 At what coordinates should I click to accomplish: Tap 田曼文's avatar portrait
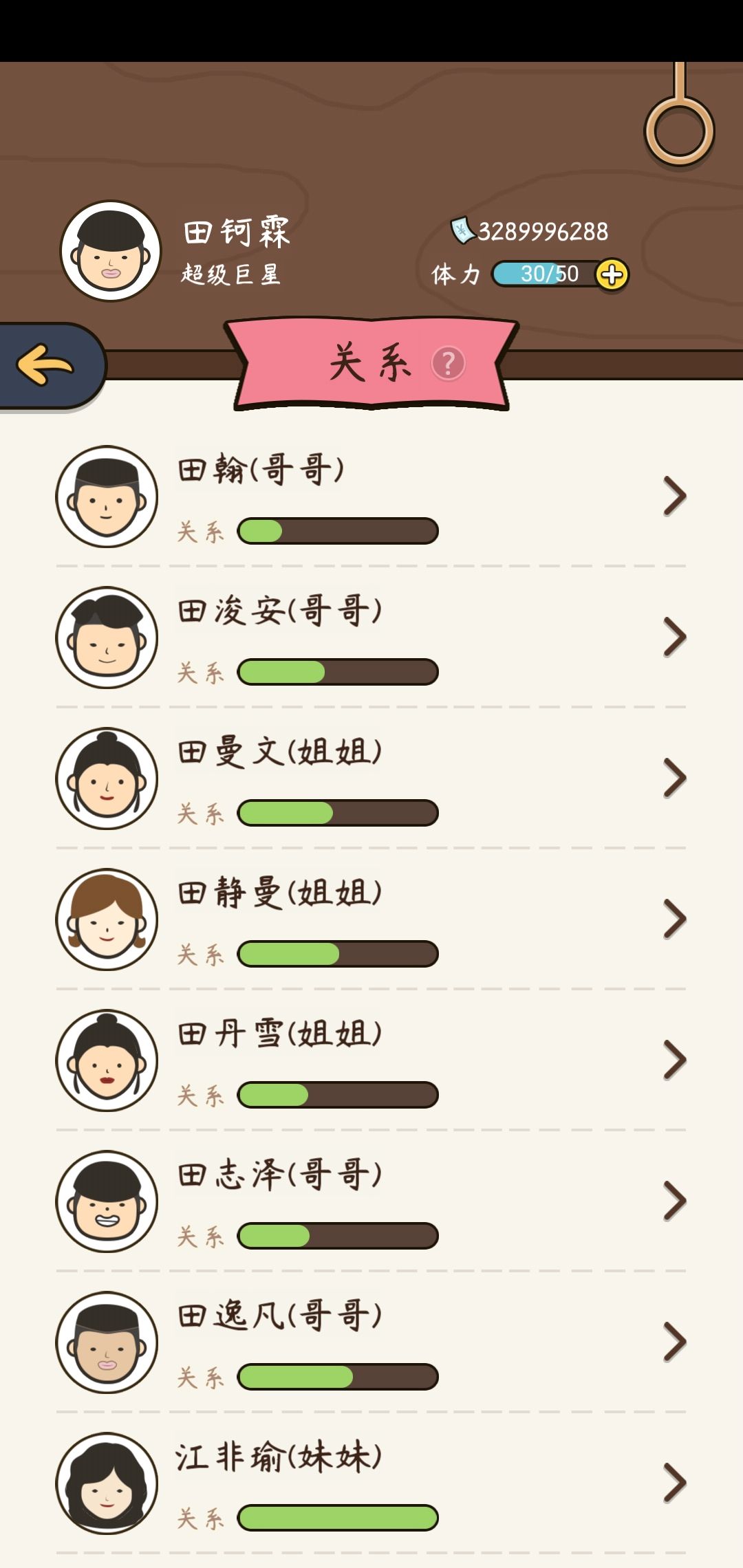[x=107, y=777]
